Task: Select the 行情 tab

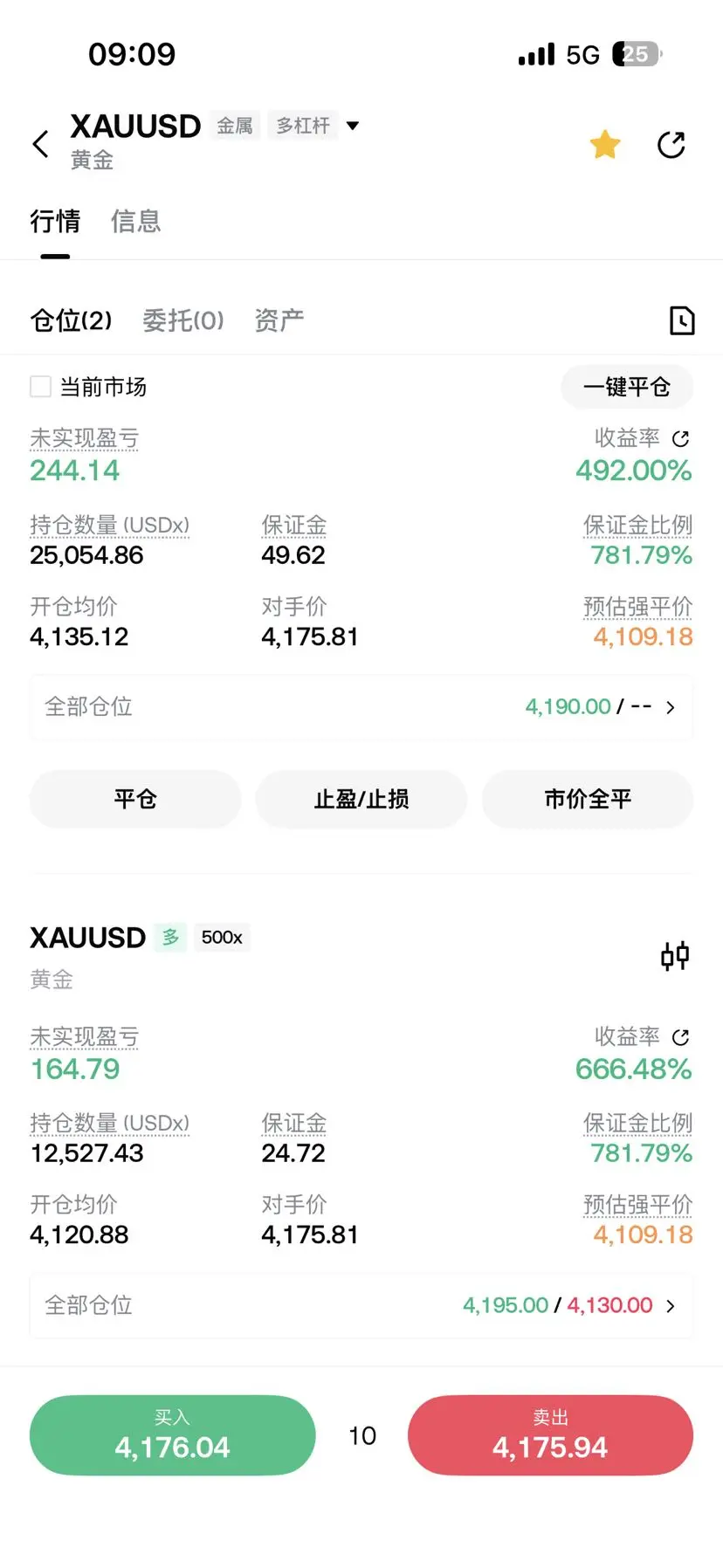Action: (x=55, y=221)
